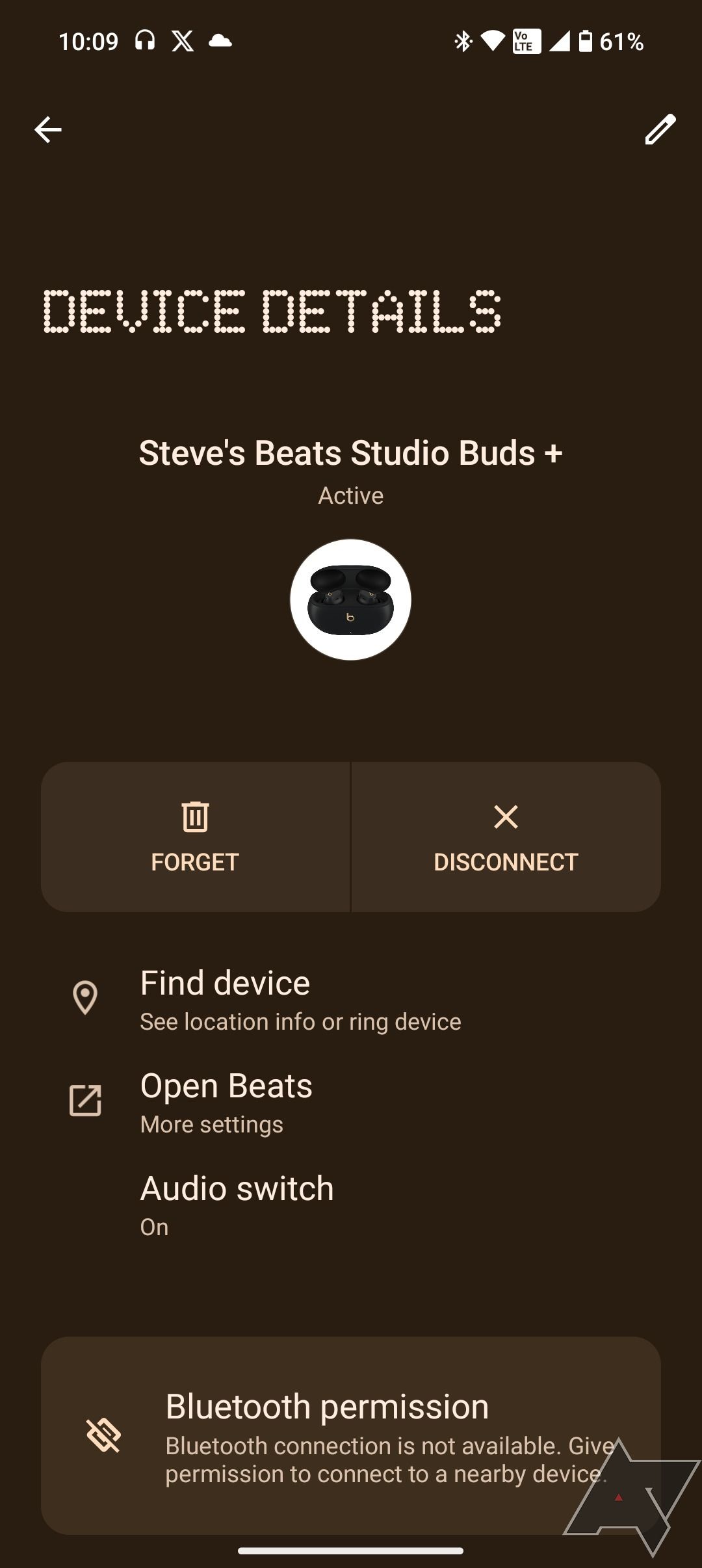This screenshot has width=702, height=1568.
Task: Tap the trash icon above Forget
Action: [196, 818]
